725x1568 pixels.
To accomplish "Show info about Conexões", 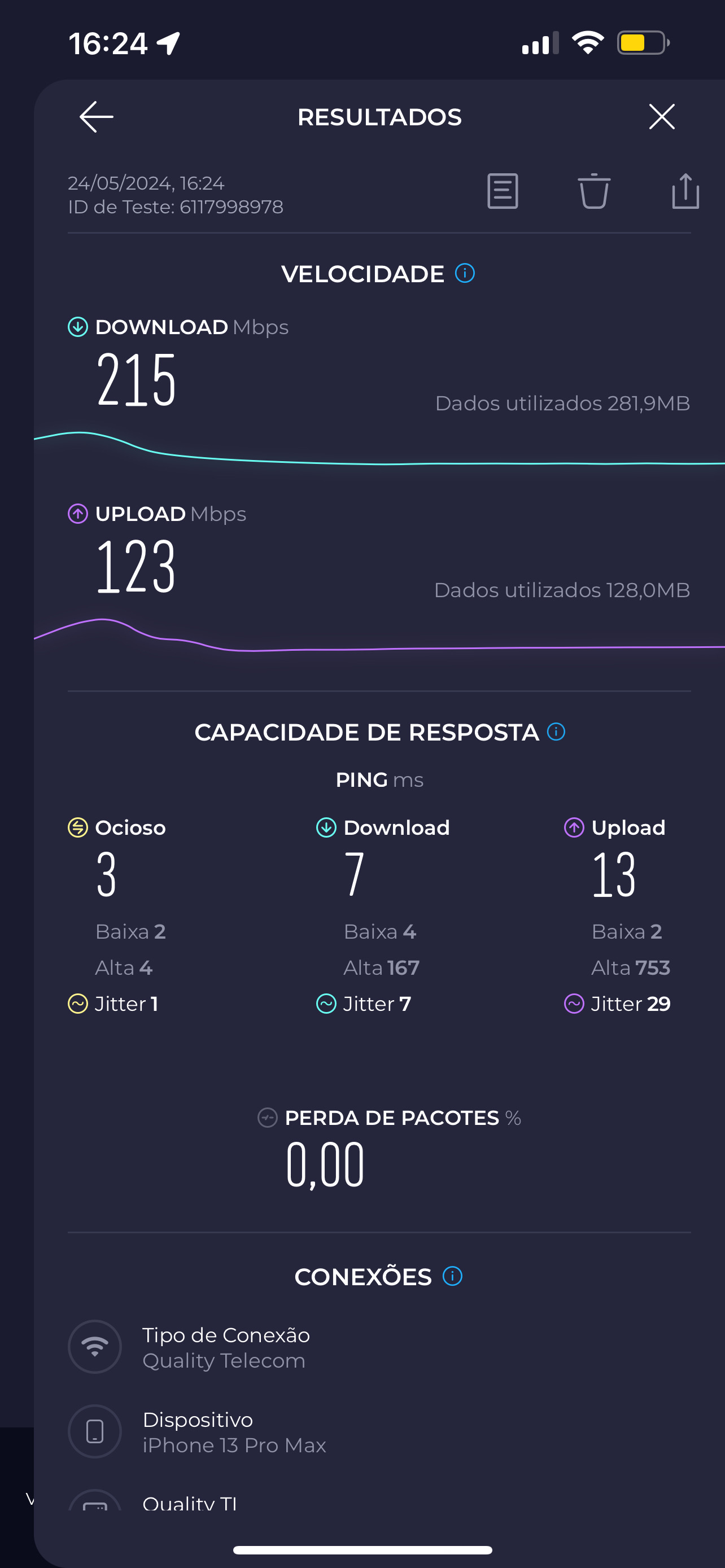I will pyautogui.click(x=452, y=1276).
